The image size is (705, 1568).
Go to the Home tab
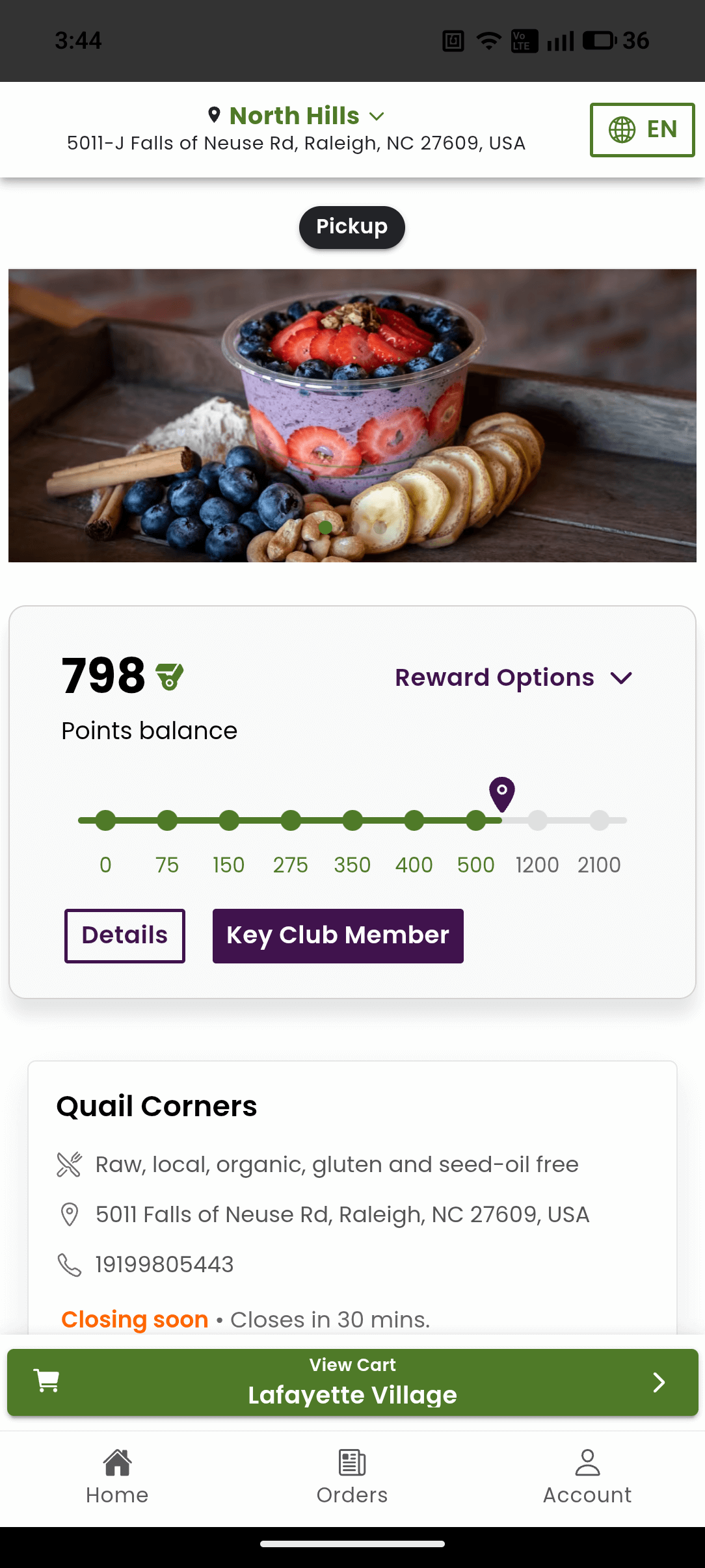click(x=117, y=1476)
